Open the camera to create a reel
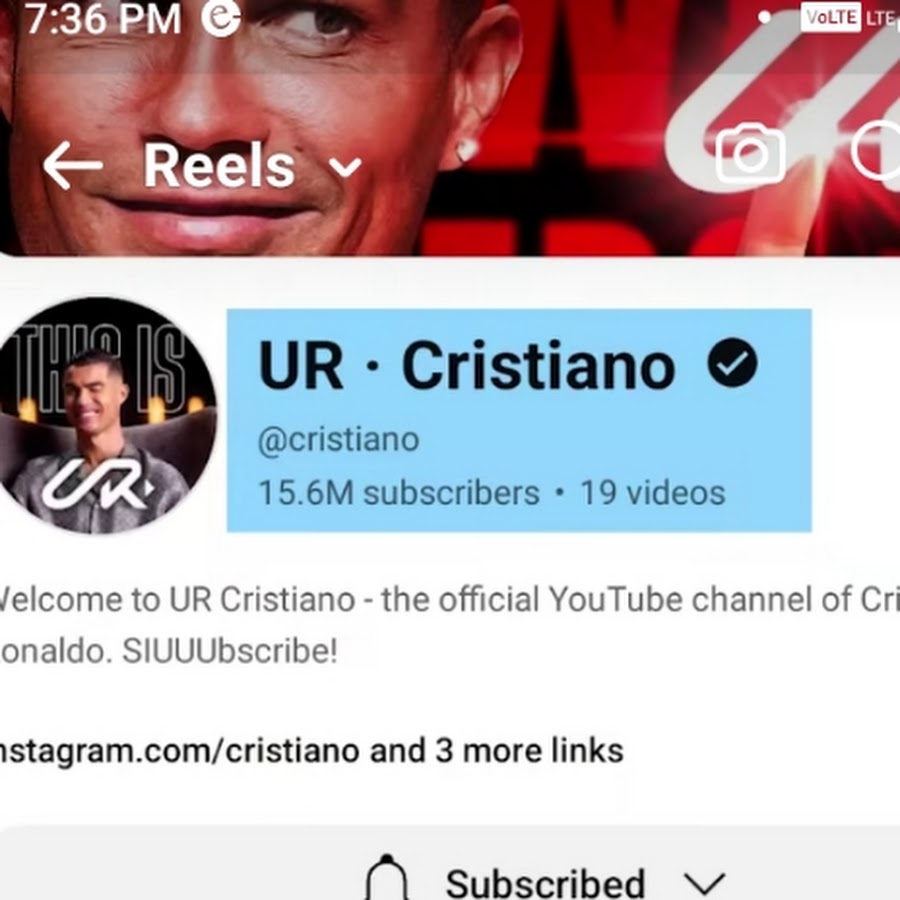900x900 pixels. point(750,154)
